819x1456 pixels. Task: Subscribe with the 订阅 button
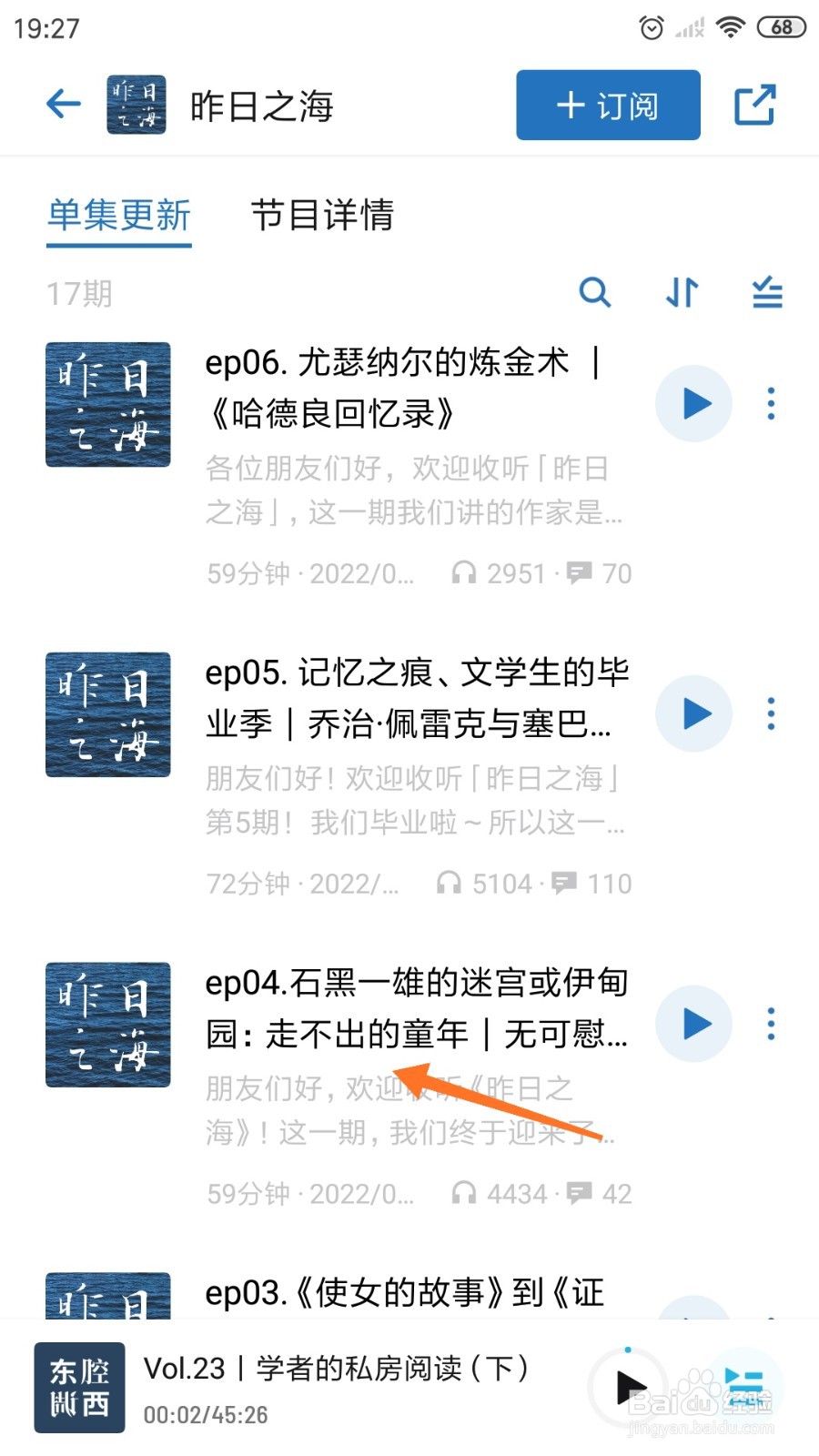pyautogui.click(x=608, y=106)
